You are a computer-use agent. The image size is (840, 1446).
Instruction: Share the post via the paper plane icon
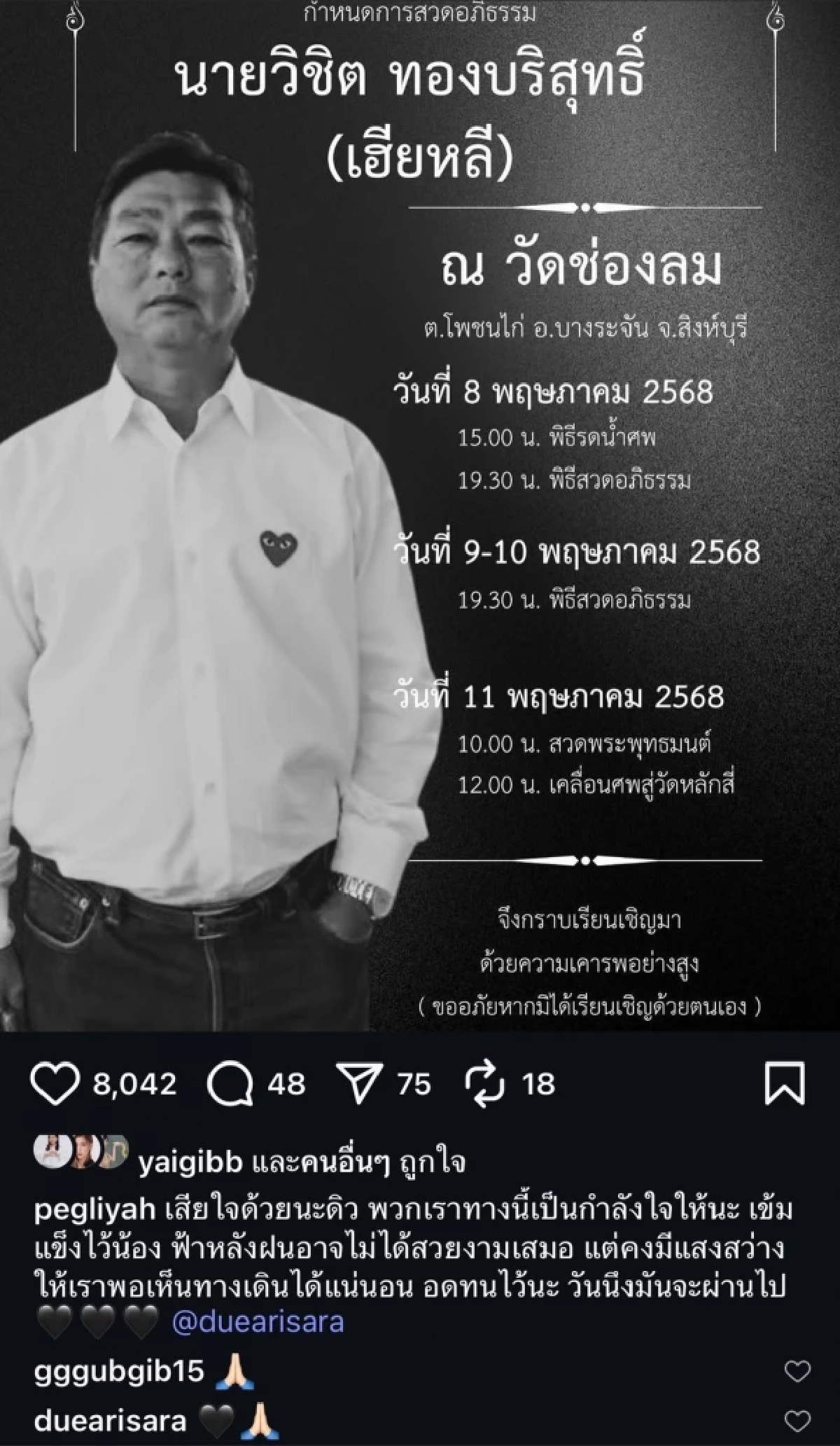pos(360,1084)
